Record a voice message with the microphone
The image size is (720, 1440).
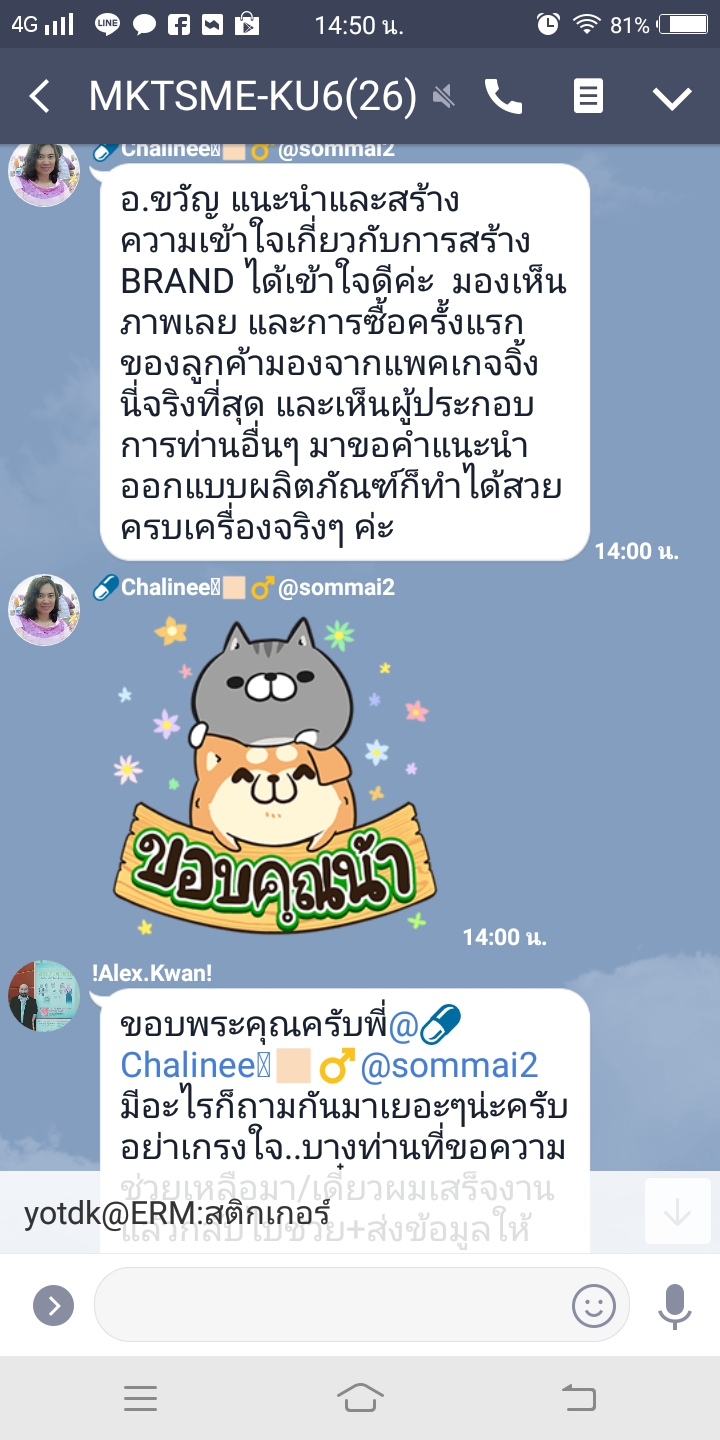[674, 1305]
